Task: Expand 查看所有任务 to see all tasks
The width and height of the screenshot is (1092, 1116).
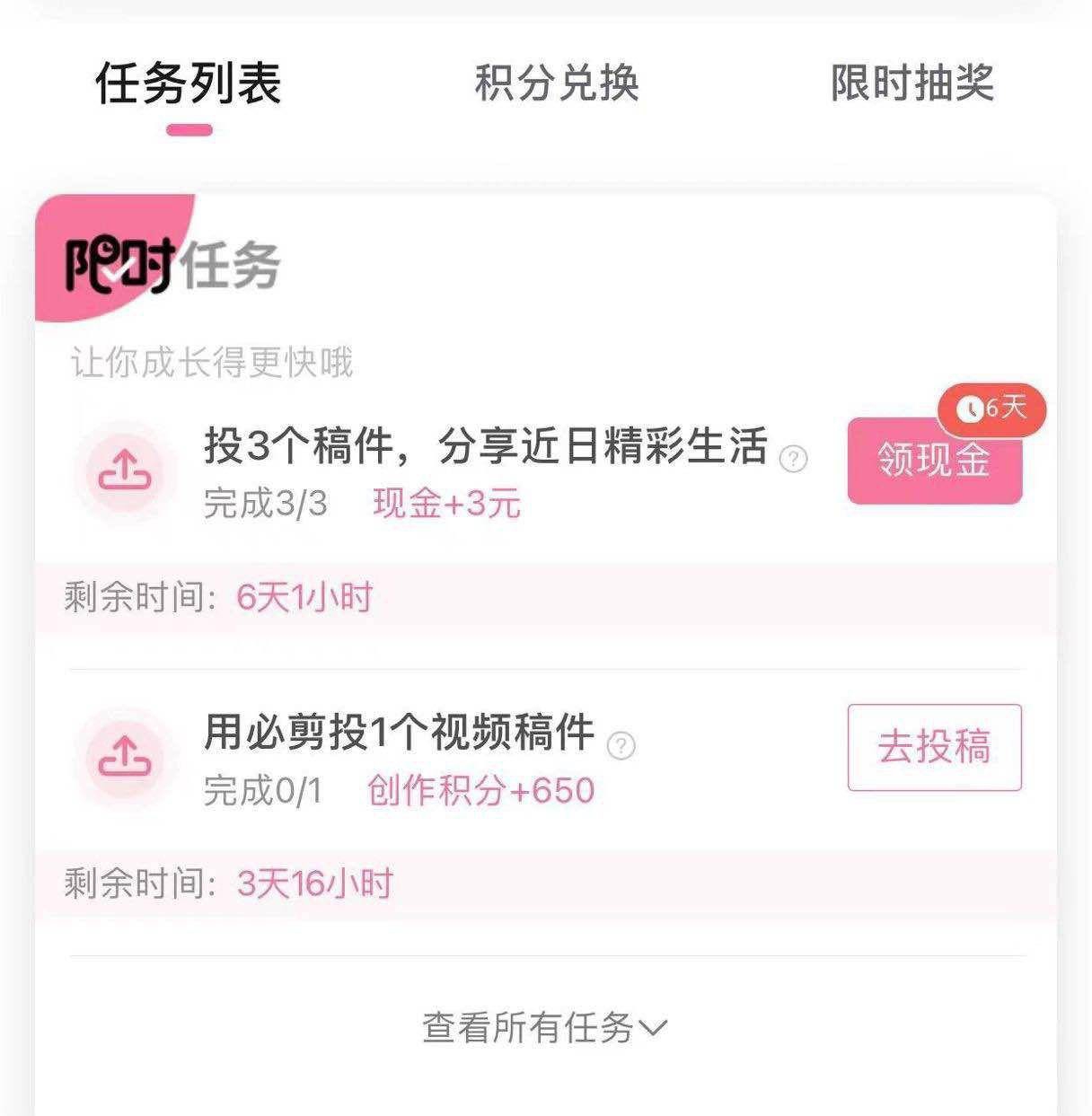Action: 544,1028
